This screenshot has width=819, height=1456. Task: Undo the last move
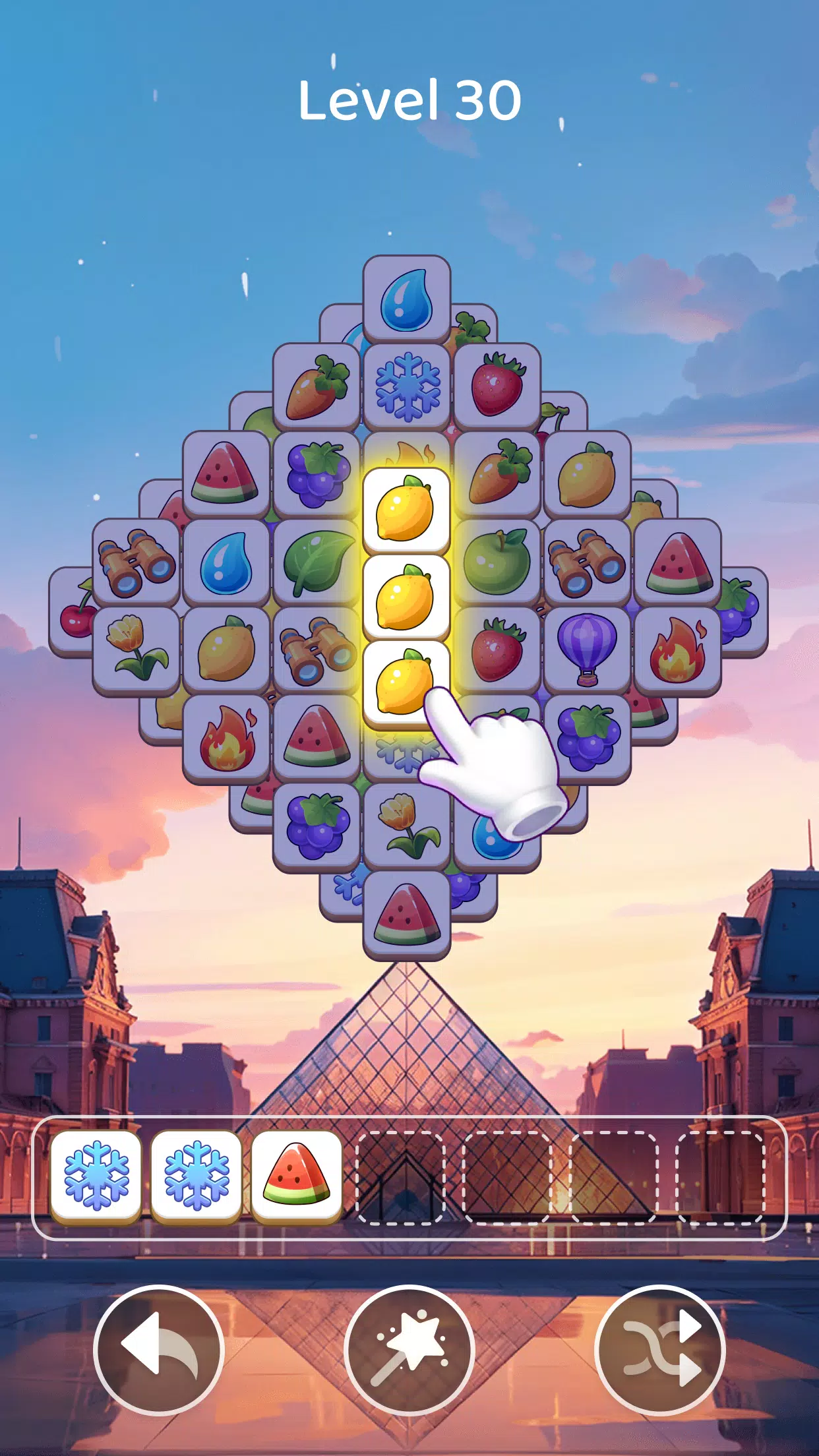coord(159,1350)
